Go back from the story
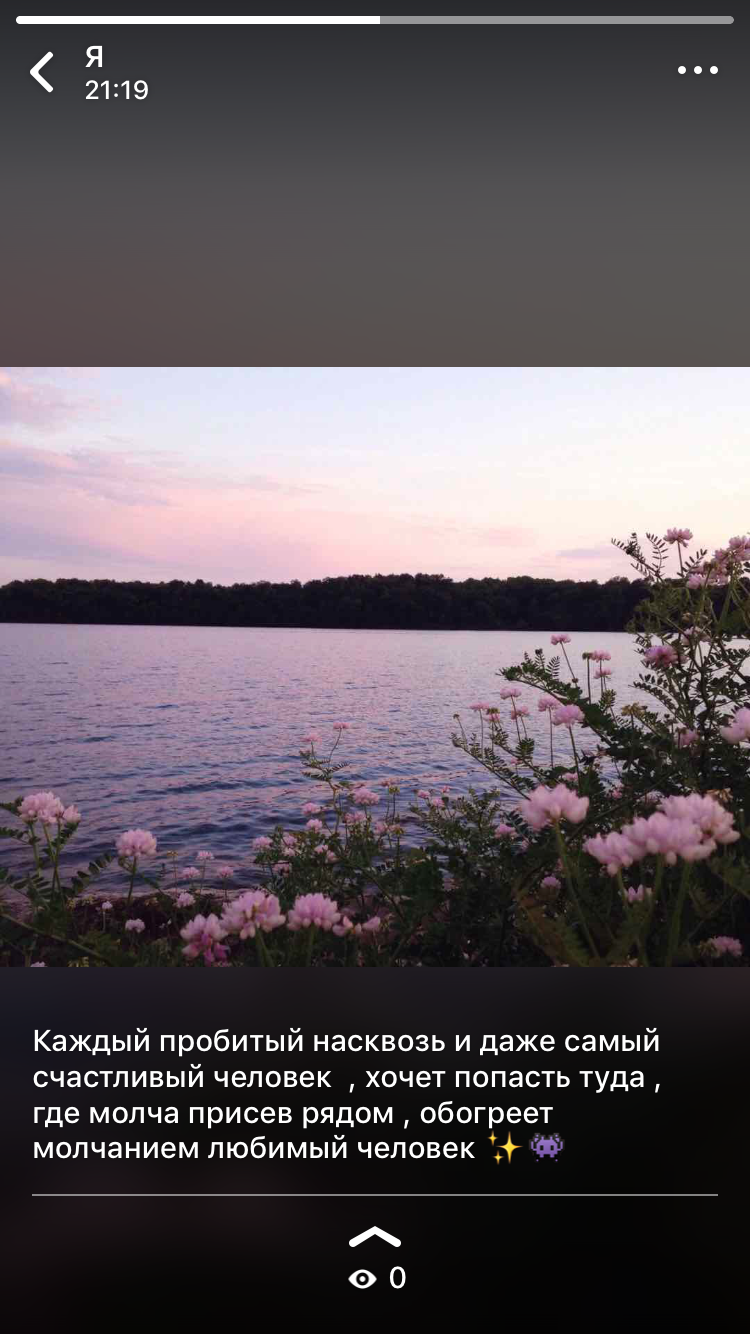The height and width of the screenshot is (1334, 750). [42, 73]
